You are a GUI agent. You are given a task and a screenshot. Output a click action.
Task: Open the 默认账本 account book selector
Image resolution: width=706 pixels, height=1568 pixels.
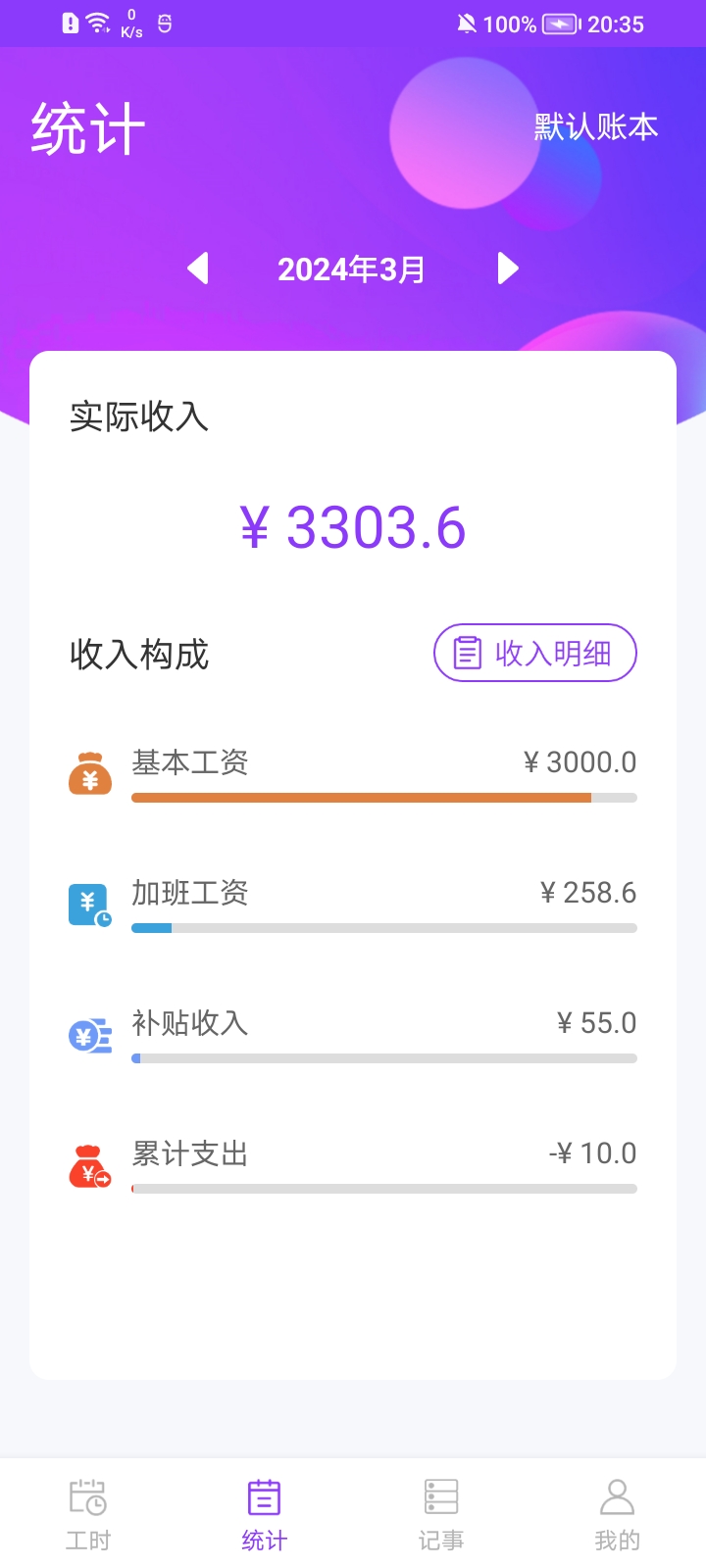click(596, 127)
